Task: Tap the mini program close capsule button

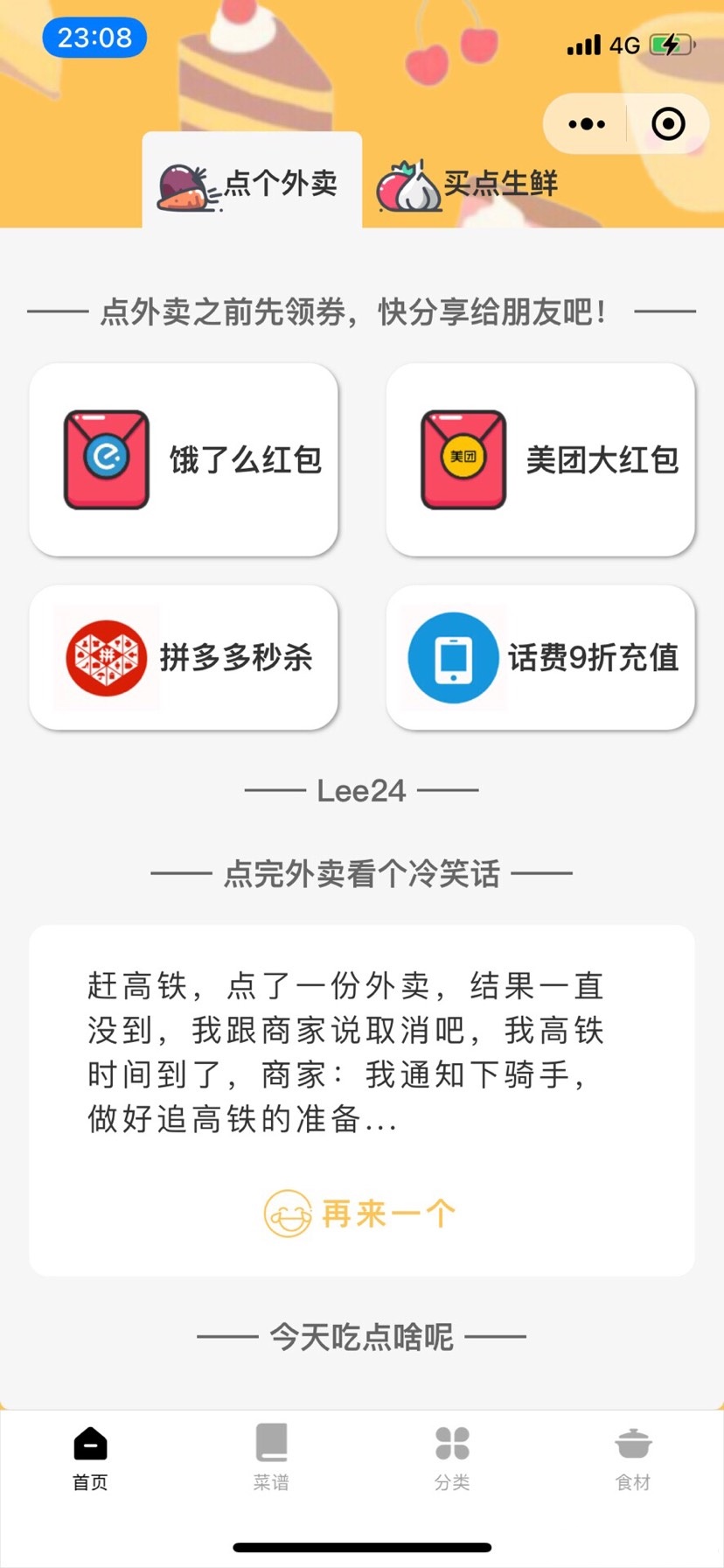Action: point(668,123)
